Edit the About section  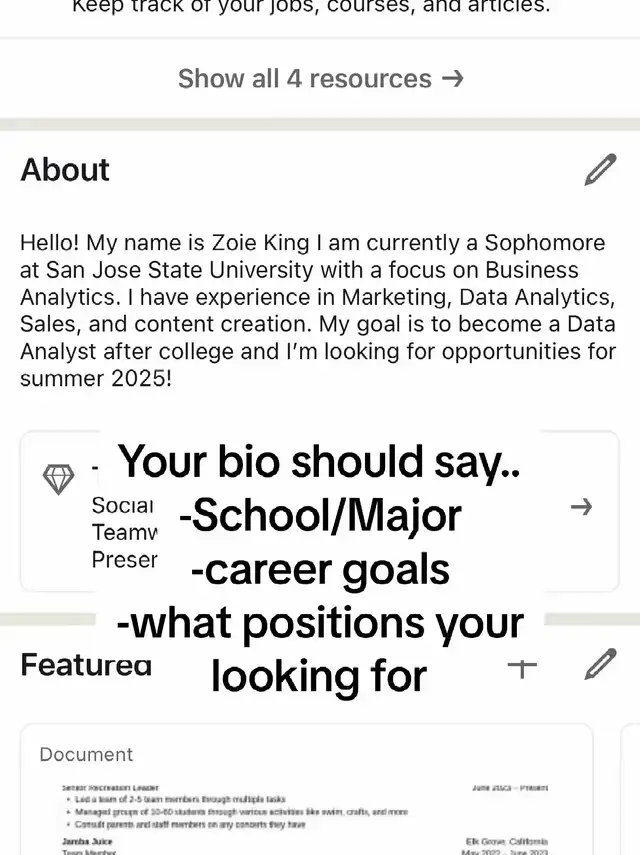tap(600, 170)
